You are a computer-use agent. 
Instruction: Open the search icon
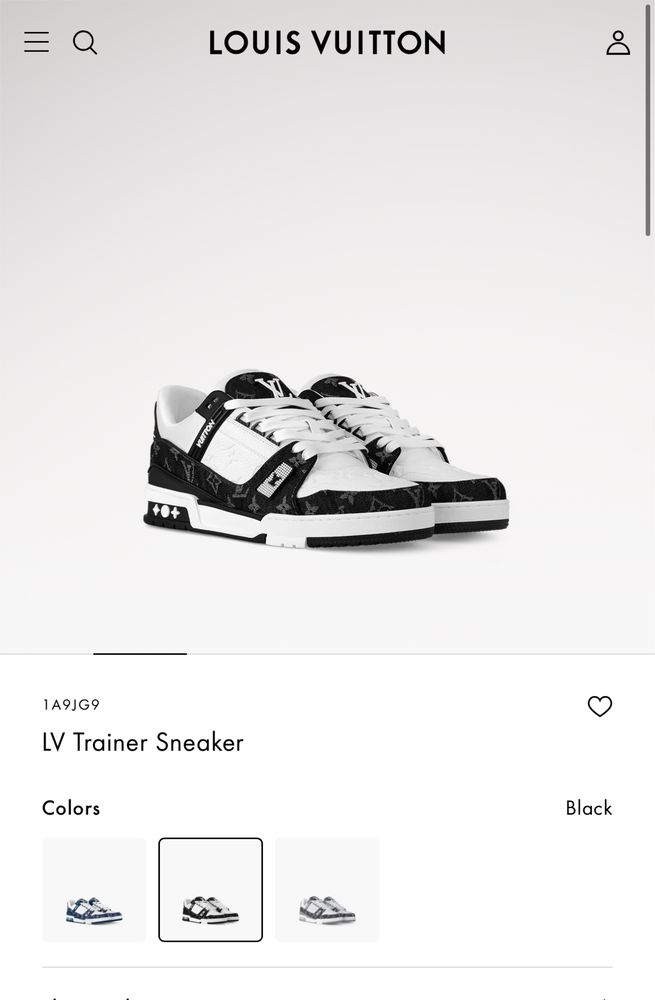[x=85, y=42]
